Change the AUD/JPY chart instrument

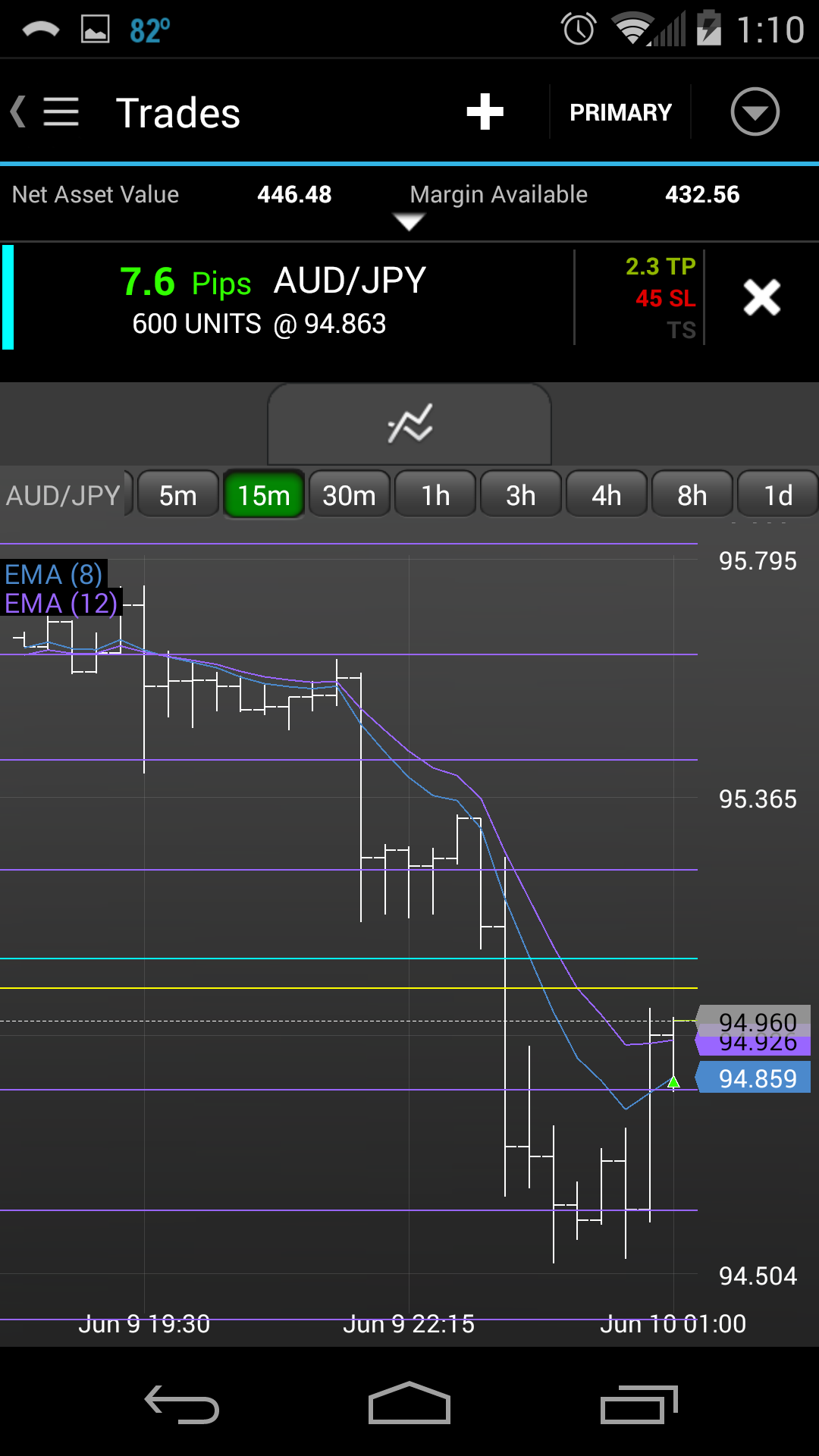click(64, 495)
